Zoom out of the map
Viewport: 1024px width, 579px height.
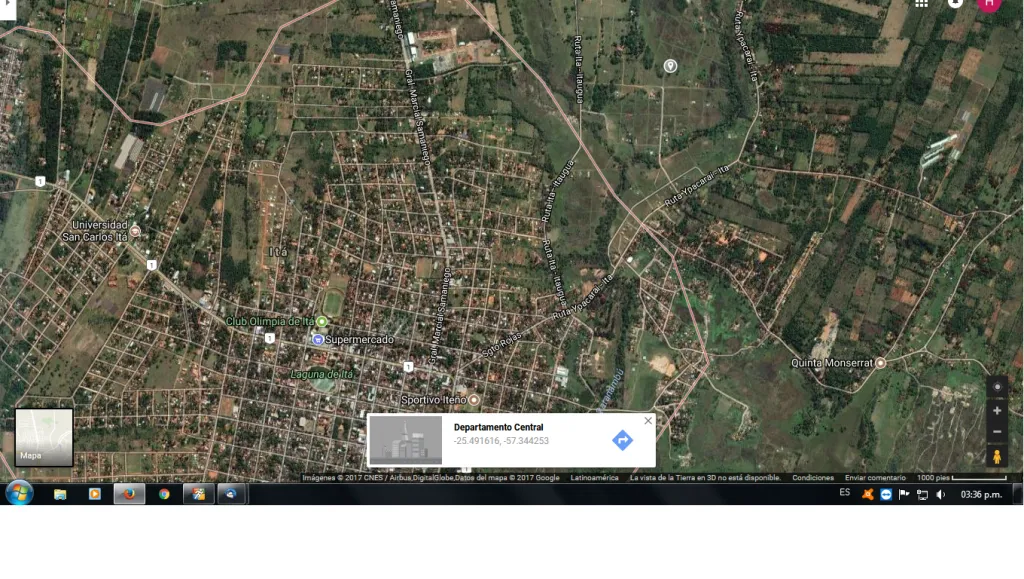pos(997,431)
